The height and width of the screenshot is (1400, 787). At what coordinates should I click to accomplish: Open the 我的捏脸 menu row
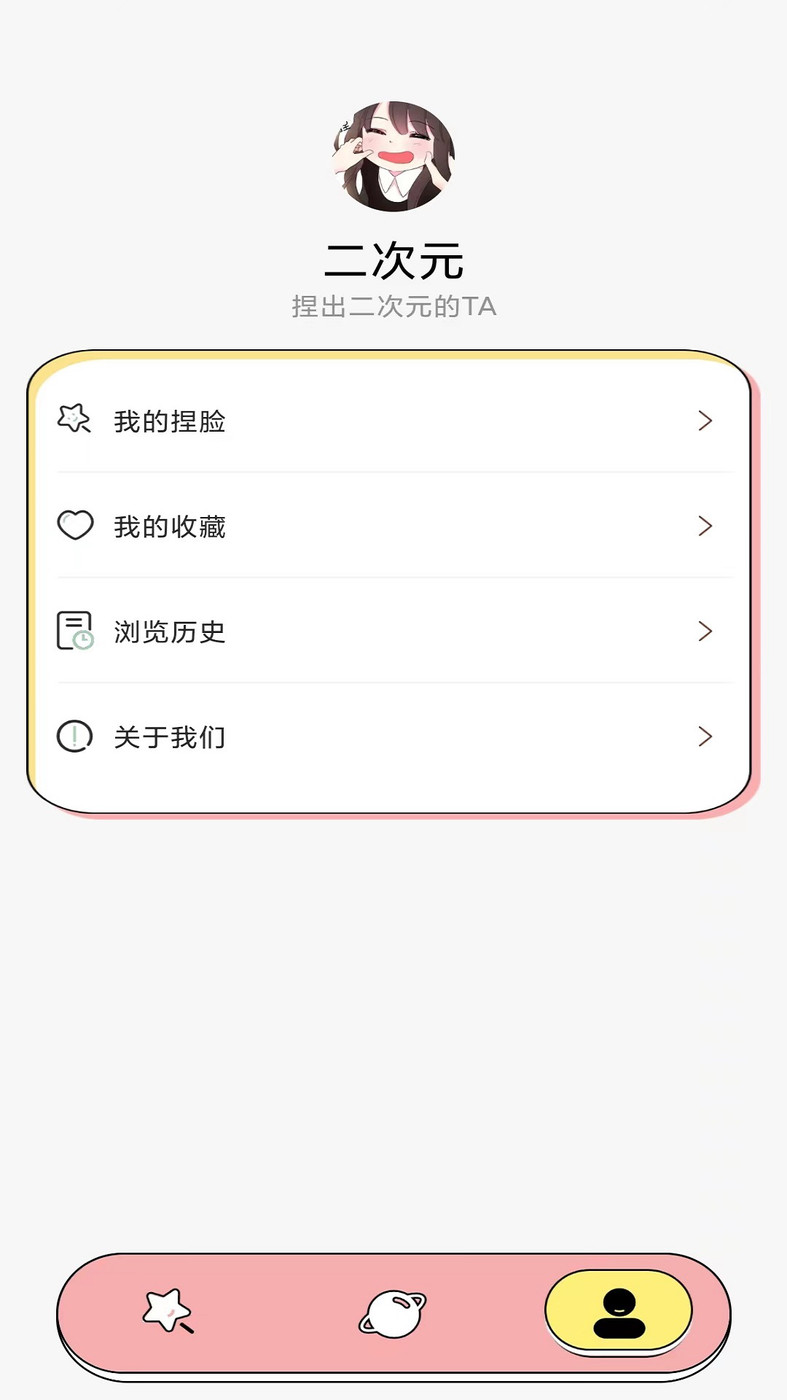pyautogui.click(x=394, y=420)
